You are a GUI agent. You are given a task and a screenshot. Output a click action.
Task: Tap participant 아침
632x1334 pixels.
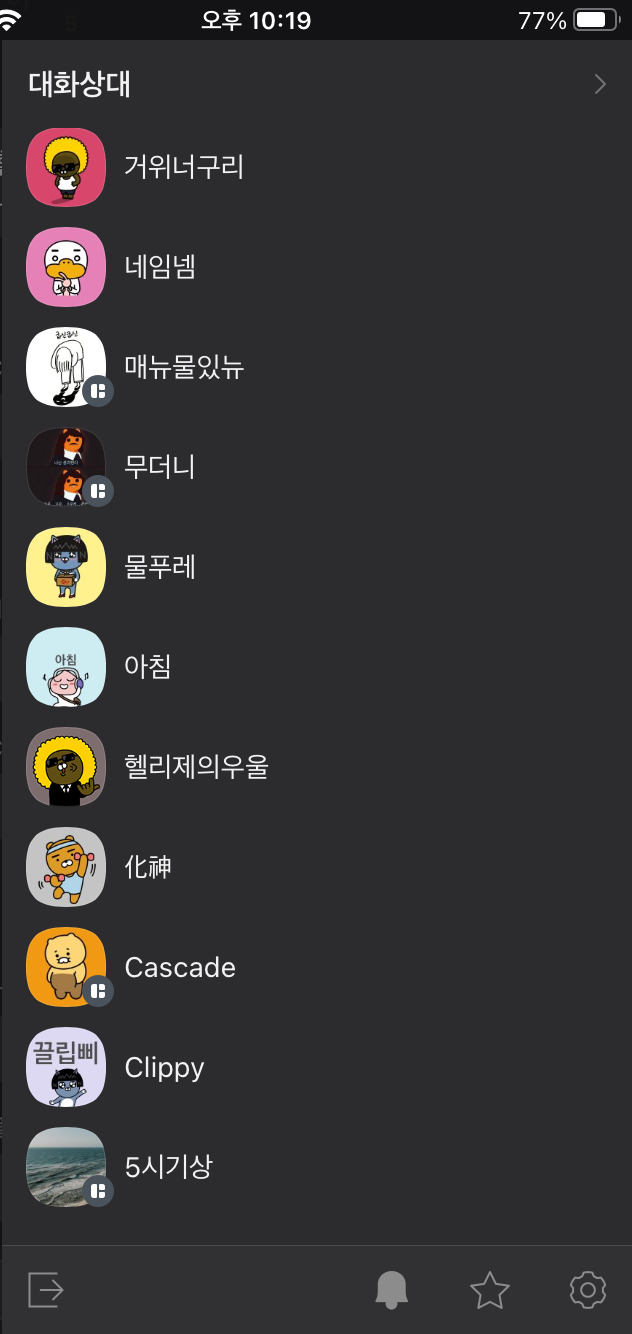(x=148, y=667)
